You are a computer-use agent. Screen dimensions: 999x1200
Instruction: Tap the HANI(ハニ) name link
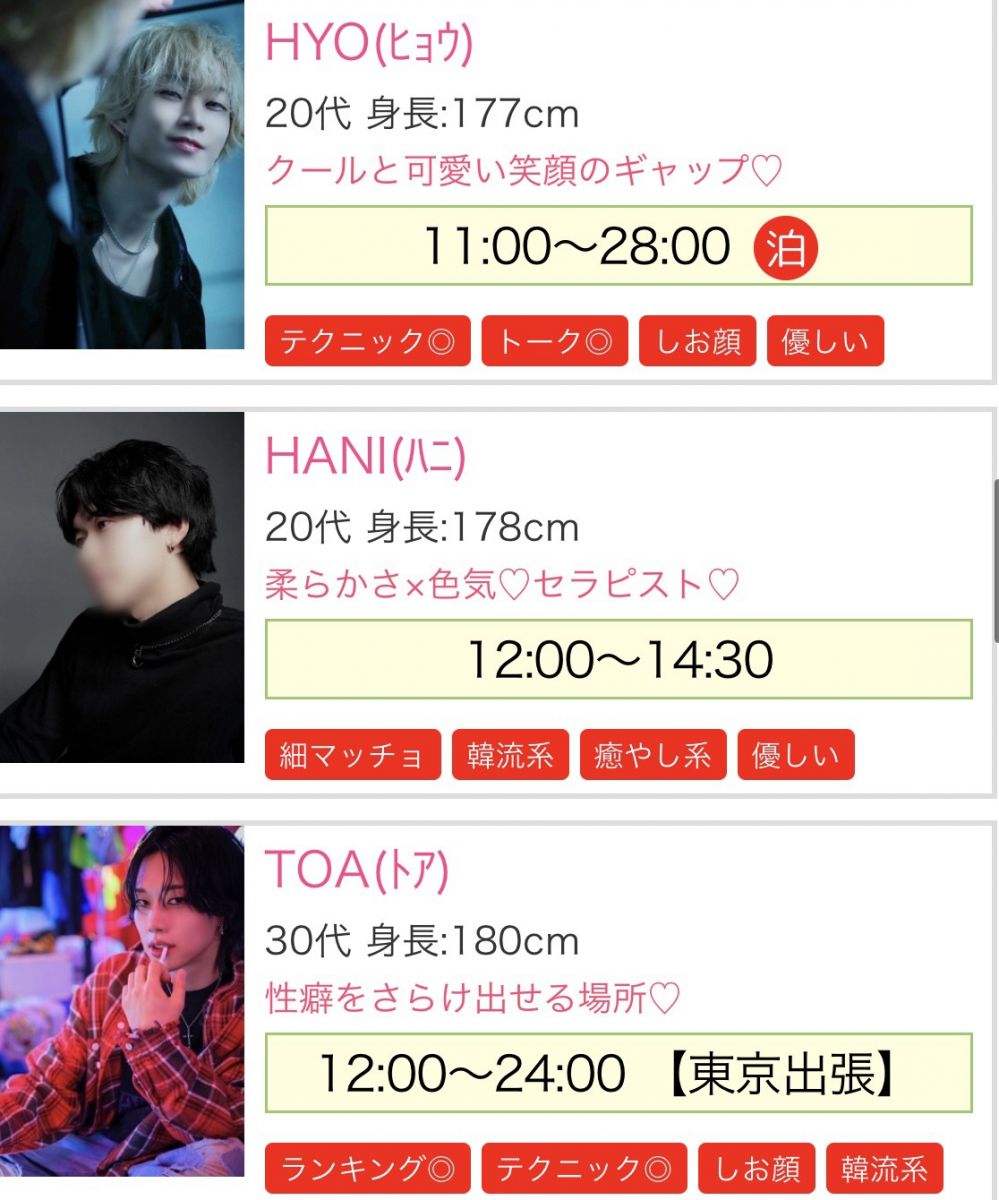366,458
